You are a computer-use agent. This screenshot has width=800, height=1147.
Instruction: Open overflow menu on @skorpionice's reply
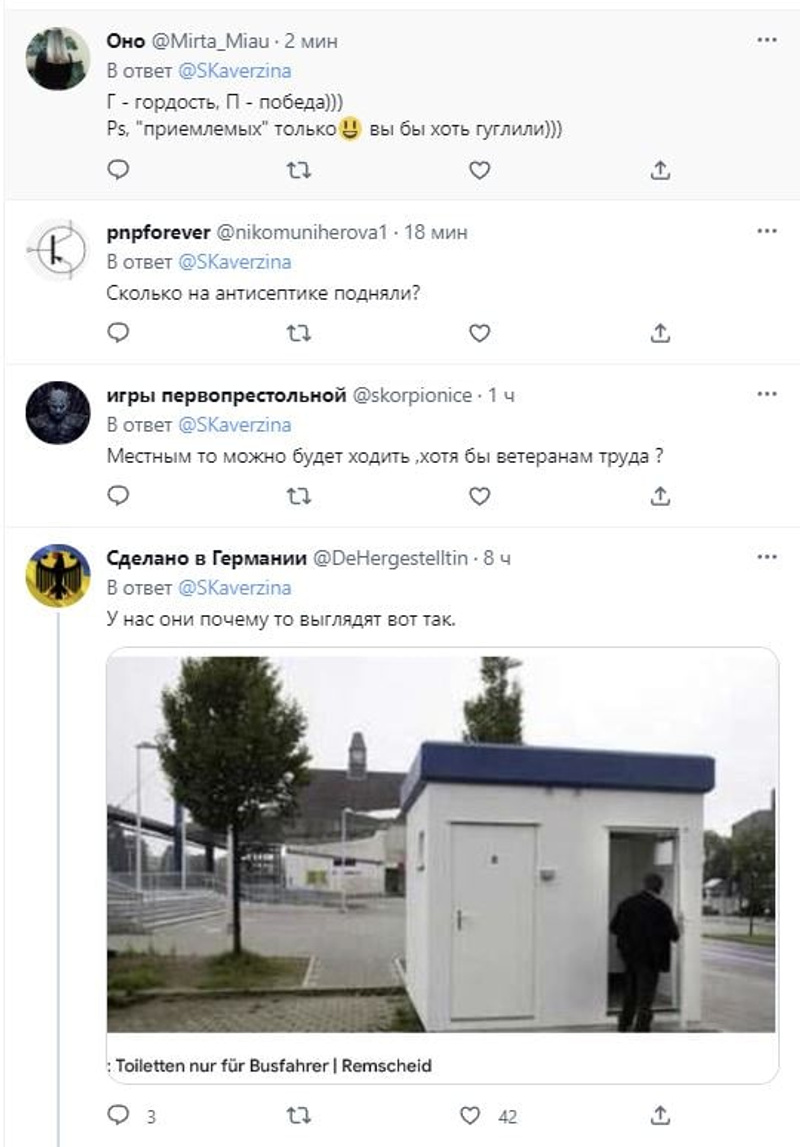coord(767,394)
